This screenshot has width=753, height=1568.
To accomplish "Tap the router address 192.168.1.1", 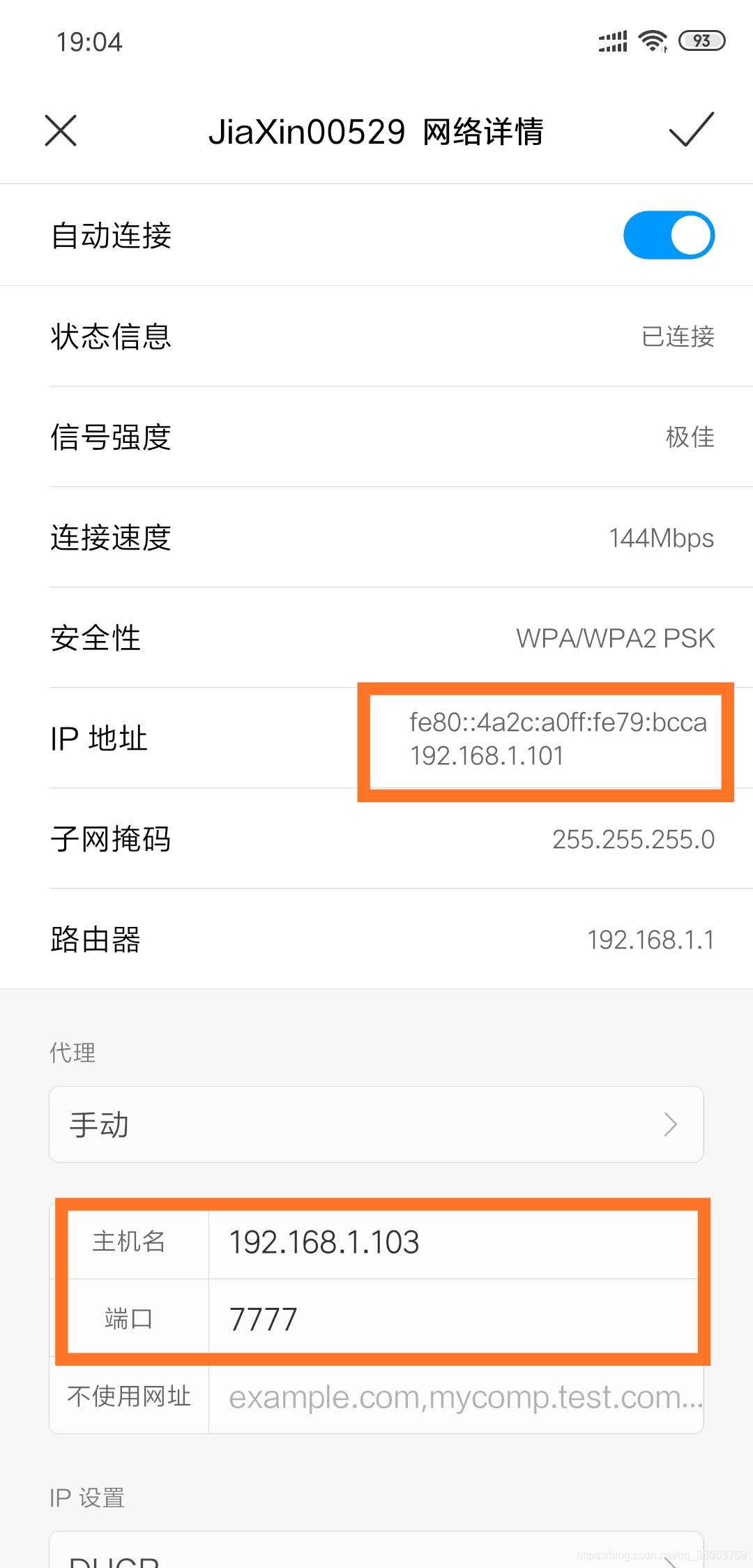I will click(x=649, y=940).
